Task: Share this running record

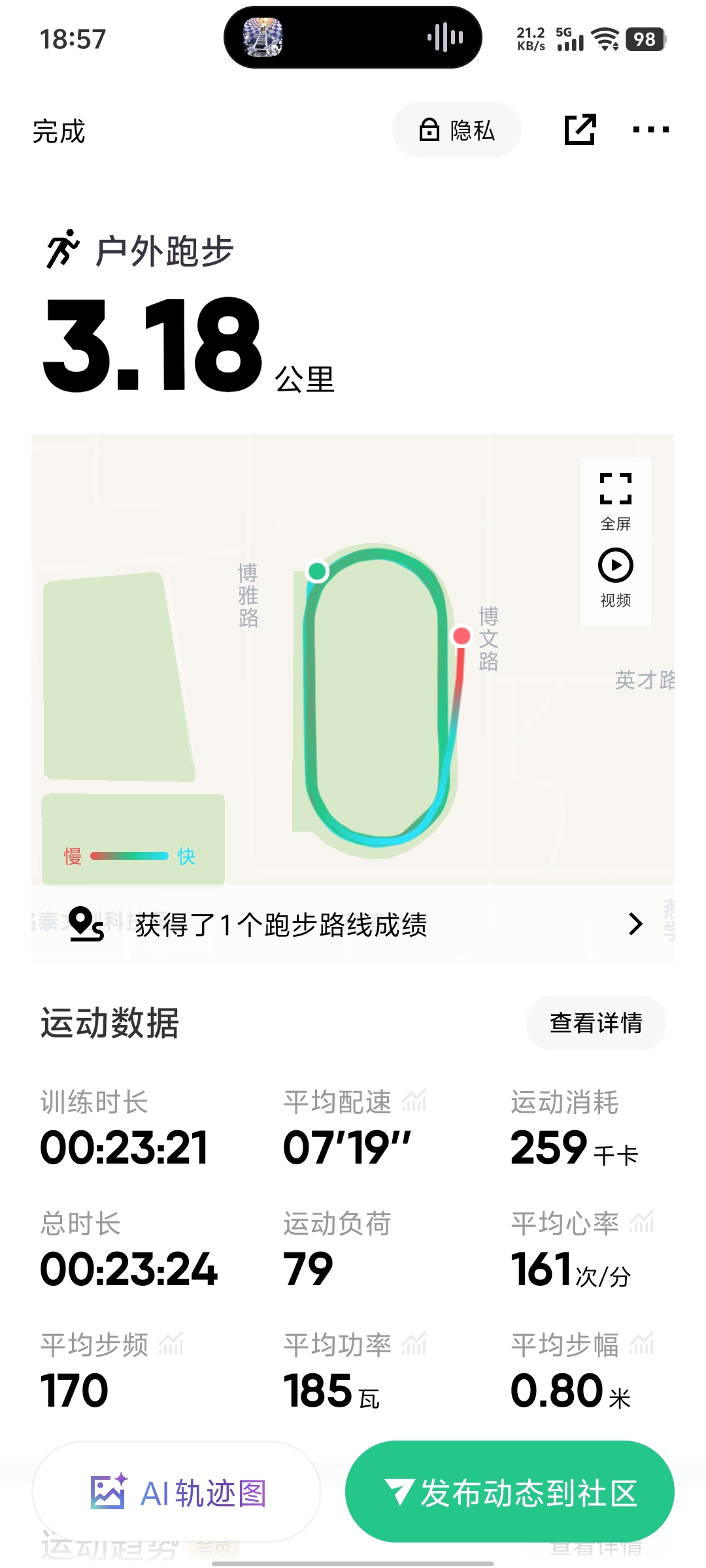Action: click(580, 129)
